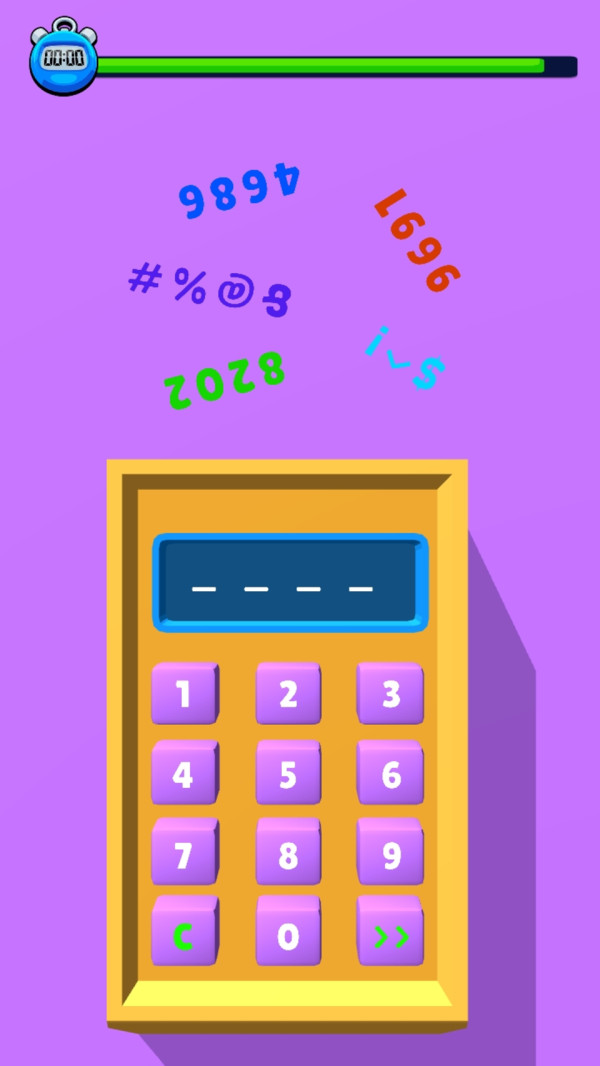Enter digit 9 on the keypad
This screenshot has width=600, height=1066.
(x=391, y=855)
